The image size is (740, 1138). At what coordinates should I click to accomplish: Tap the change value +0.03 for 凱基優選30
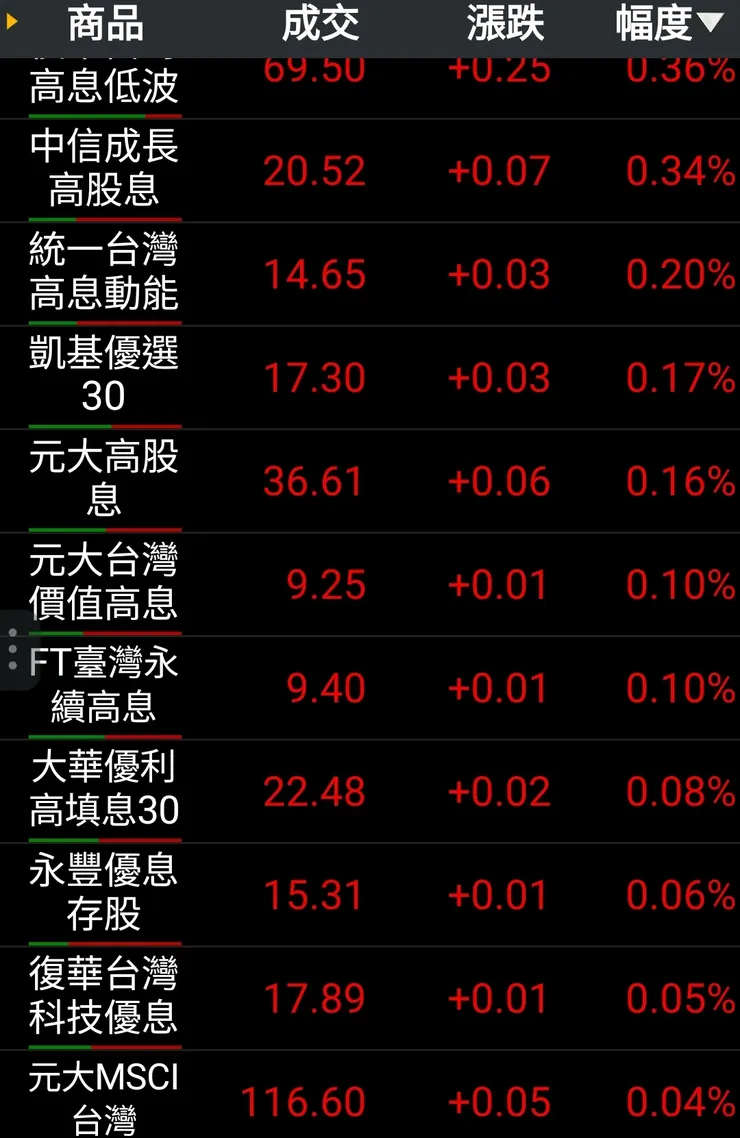pyautogui.click(x=502, y=379)
